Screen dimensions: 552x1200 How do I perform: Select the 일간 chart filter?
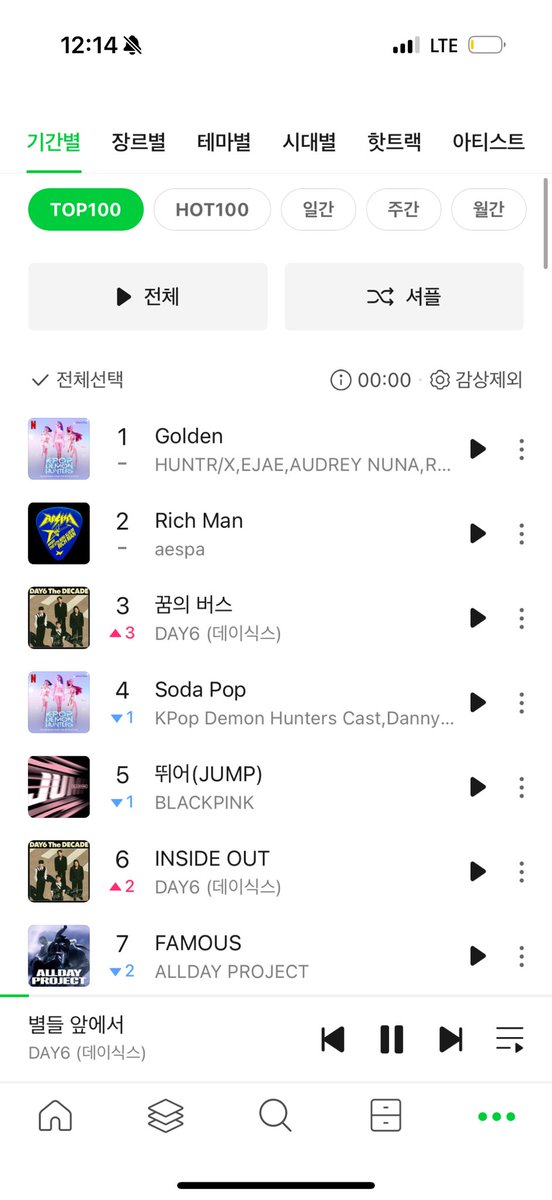click(318, 210)
